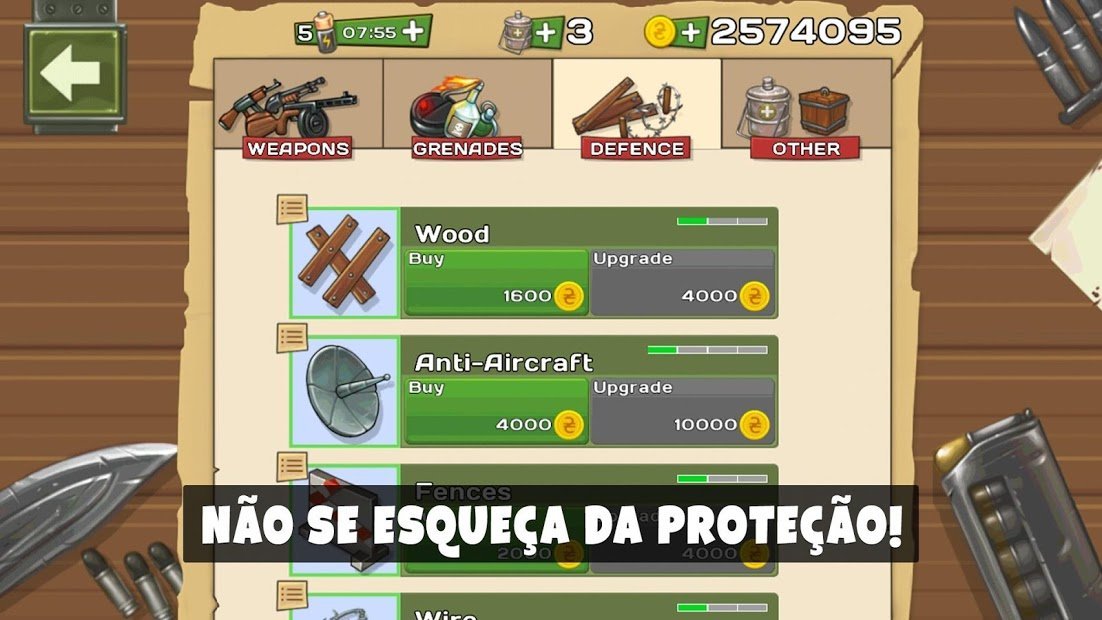
Task: Open the Grenades tab
Action: point(467,110)
